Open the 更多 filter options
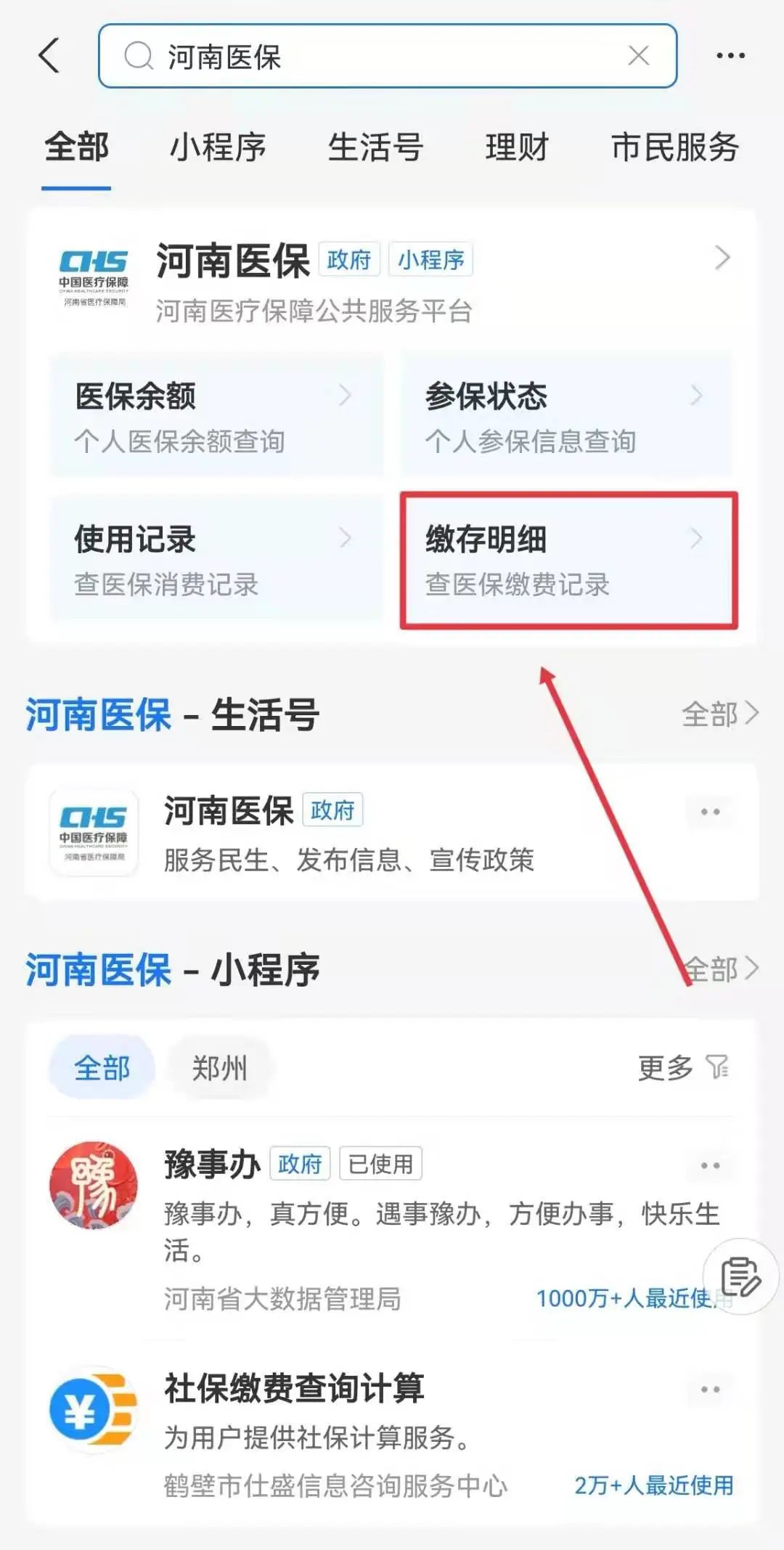 click(x=683, y=1068)
